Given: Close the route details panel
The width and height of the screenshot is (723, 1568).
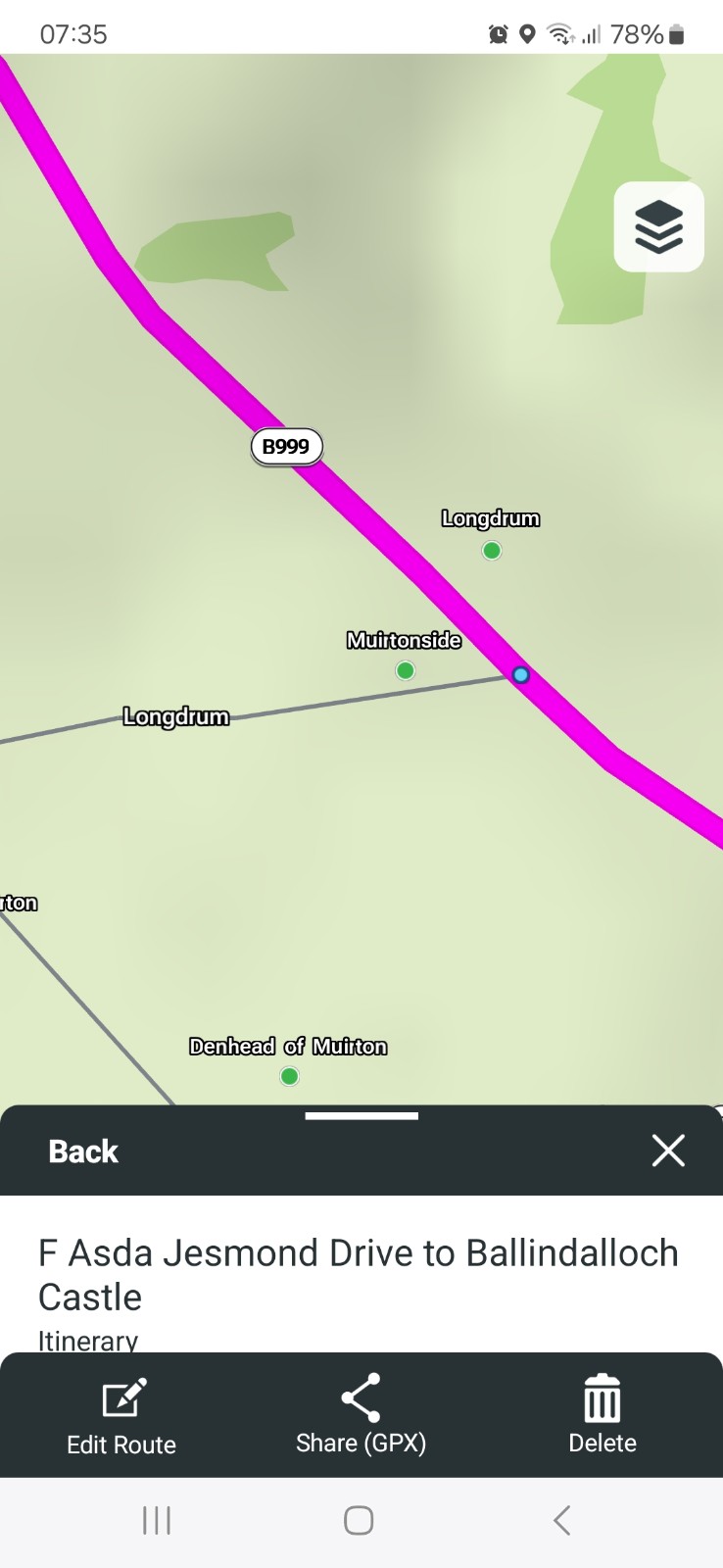Looking at the screenshot, I should pos(668,1151).
